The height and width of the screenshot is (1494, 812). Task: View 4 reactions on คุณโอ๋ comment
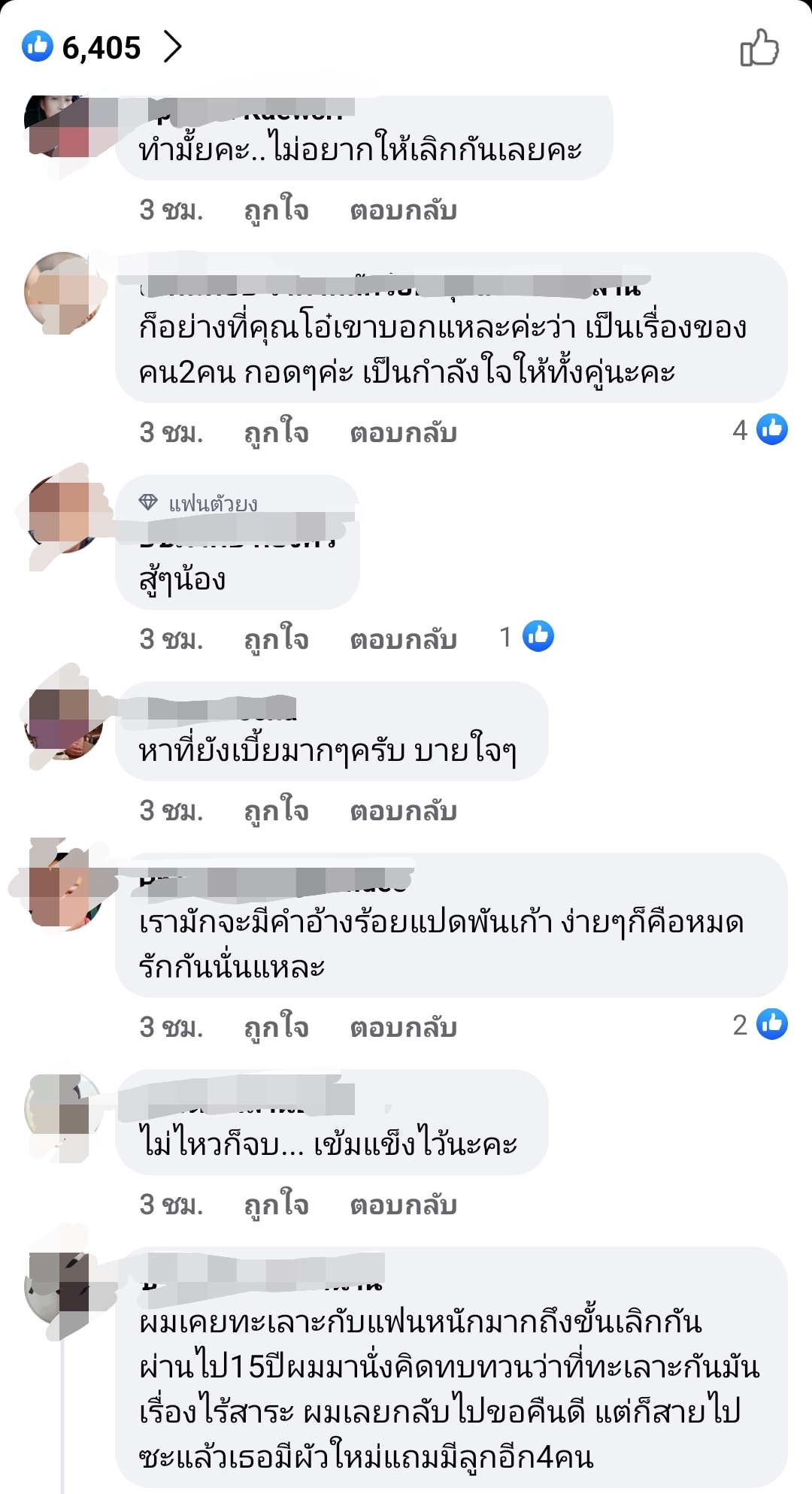(759, 430)
